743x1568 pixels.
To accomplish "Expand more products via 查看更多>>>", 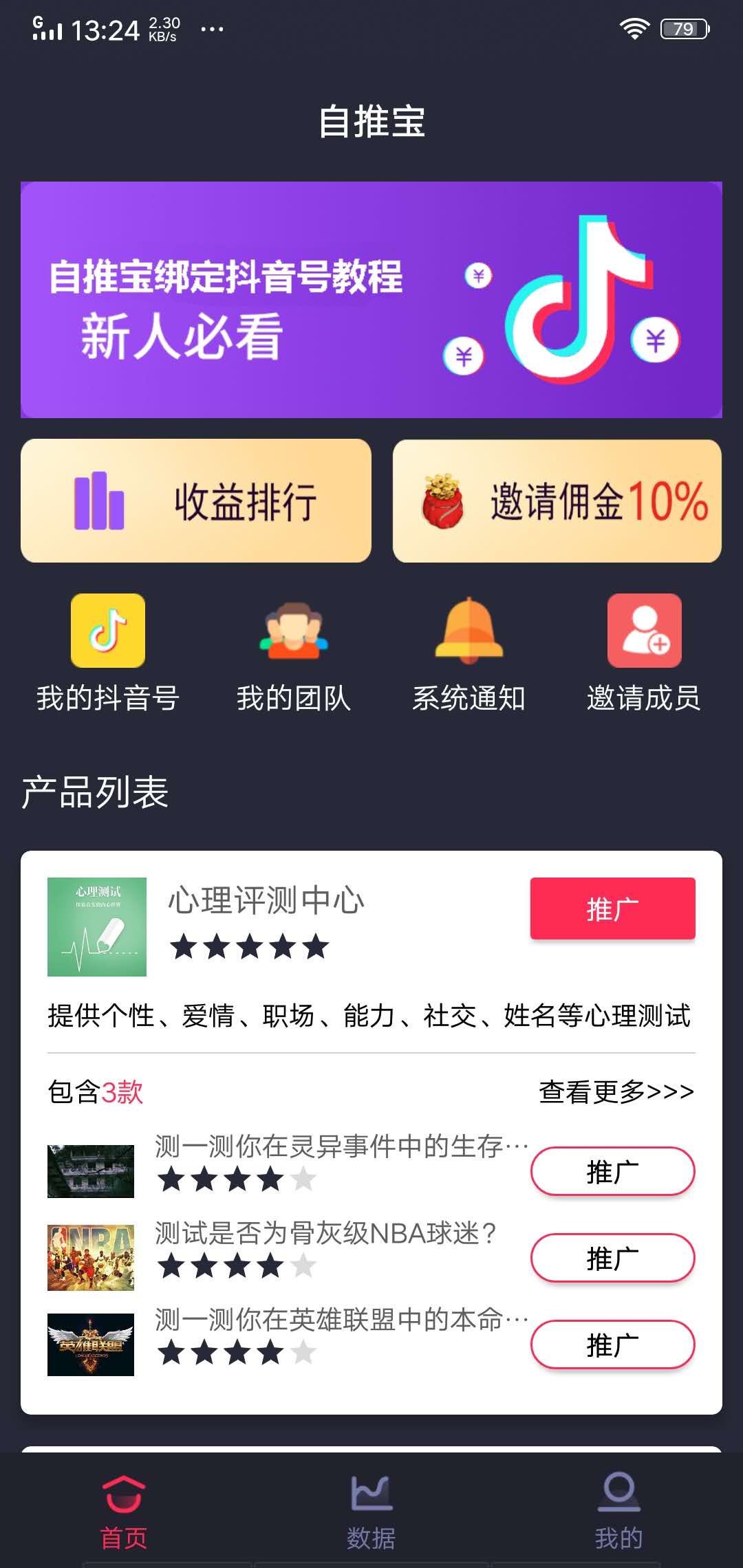I will coord(616,1091).
